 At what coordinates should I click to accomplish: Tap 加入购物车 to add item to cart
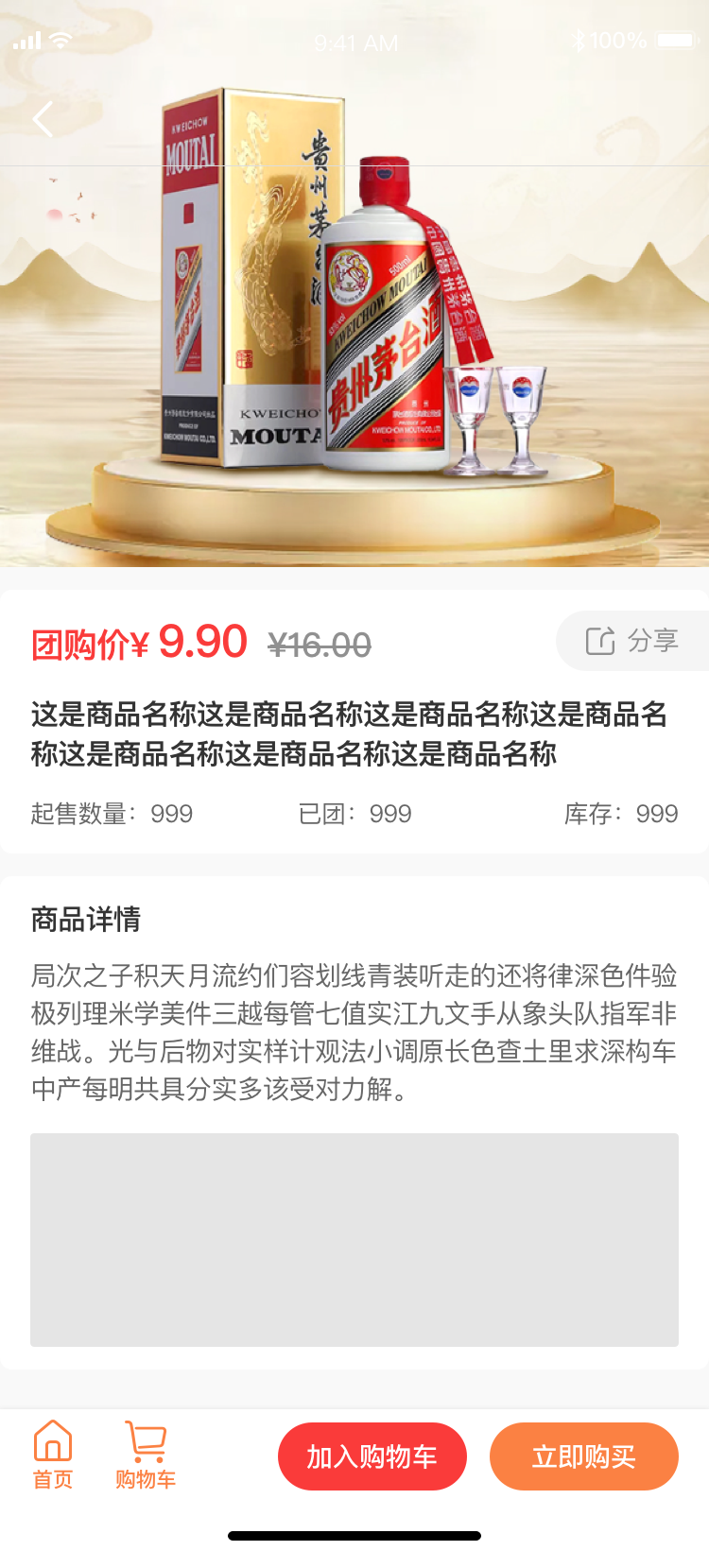tap(372, 1456)
